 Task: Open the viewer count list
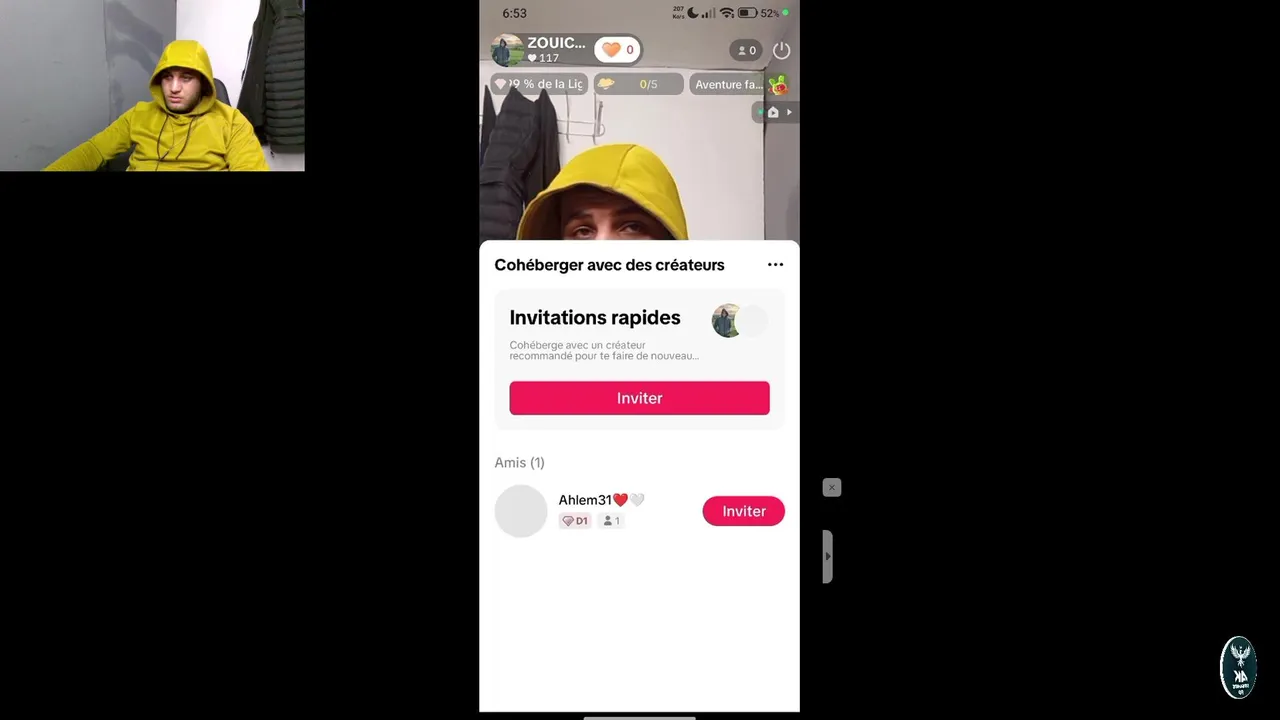coord(746,50)
